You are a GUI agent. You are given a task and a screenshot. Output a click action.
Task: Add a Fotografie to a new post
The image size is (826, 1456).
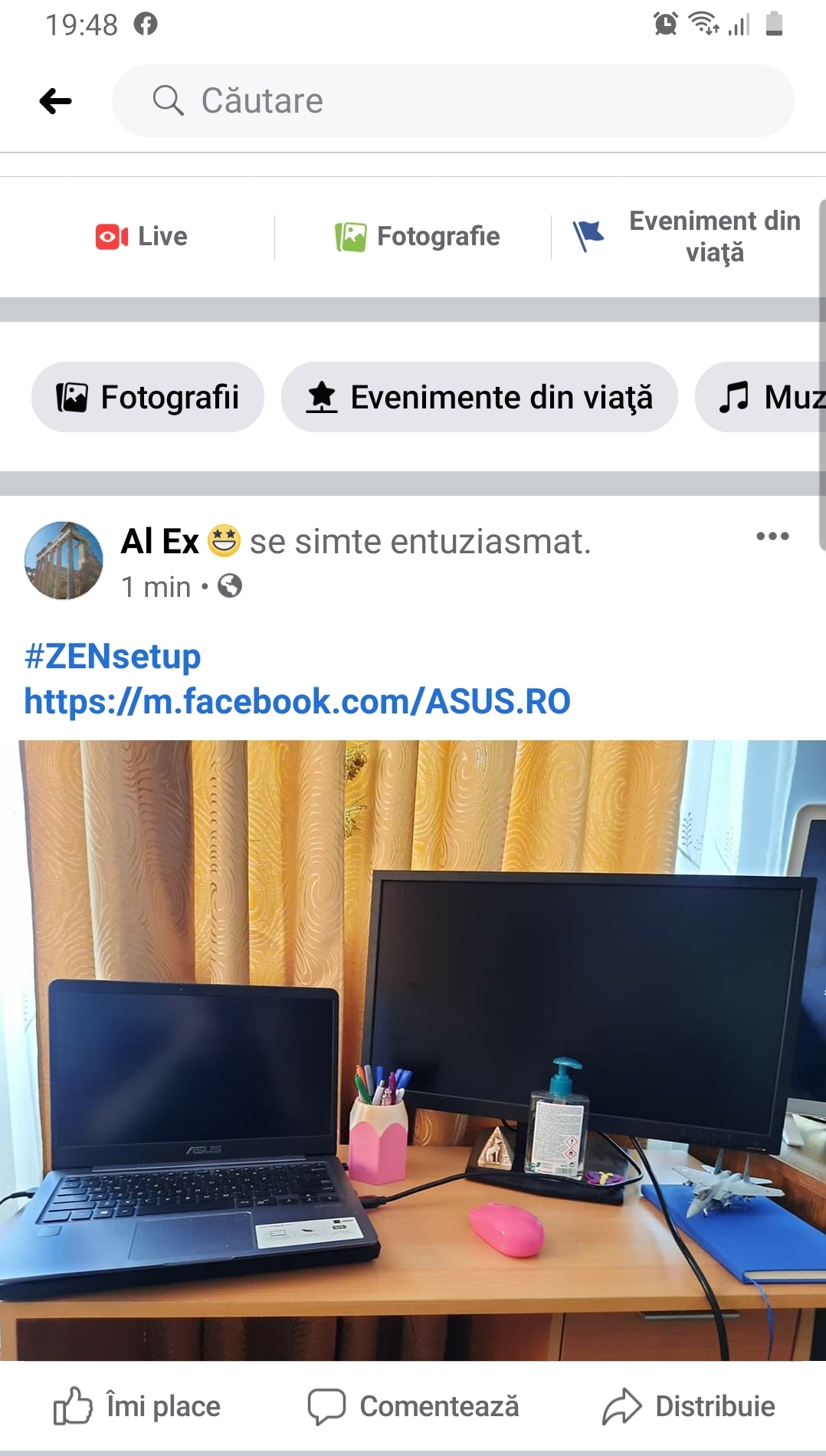418,236
